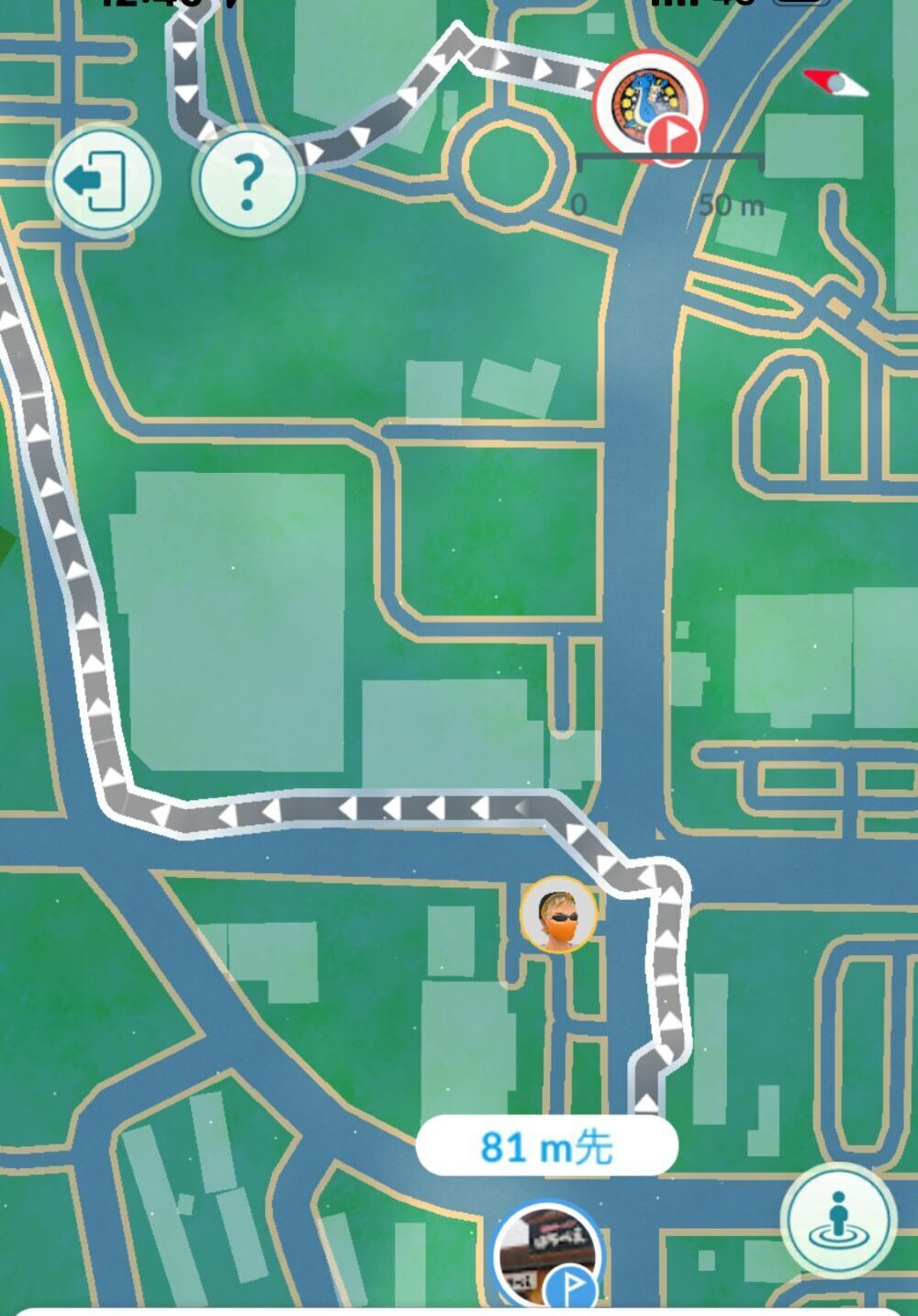Open the question mark help button
Image resolution: width=918 pixels, height=1316 pixels.
(x=246, y=179)
